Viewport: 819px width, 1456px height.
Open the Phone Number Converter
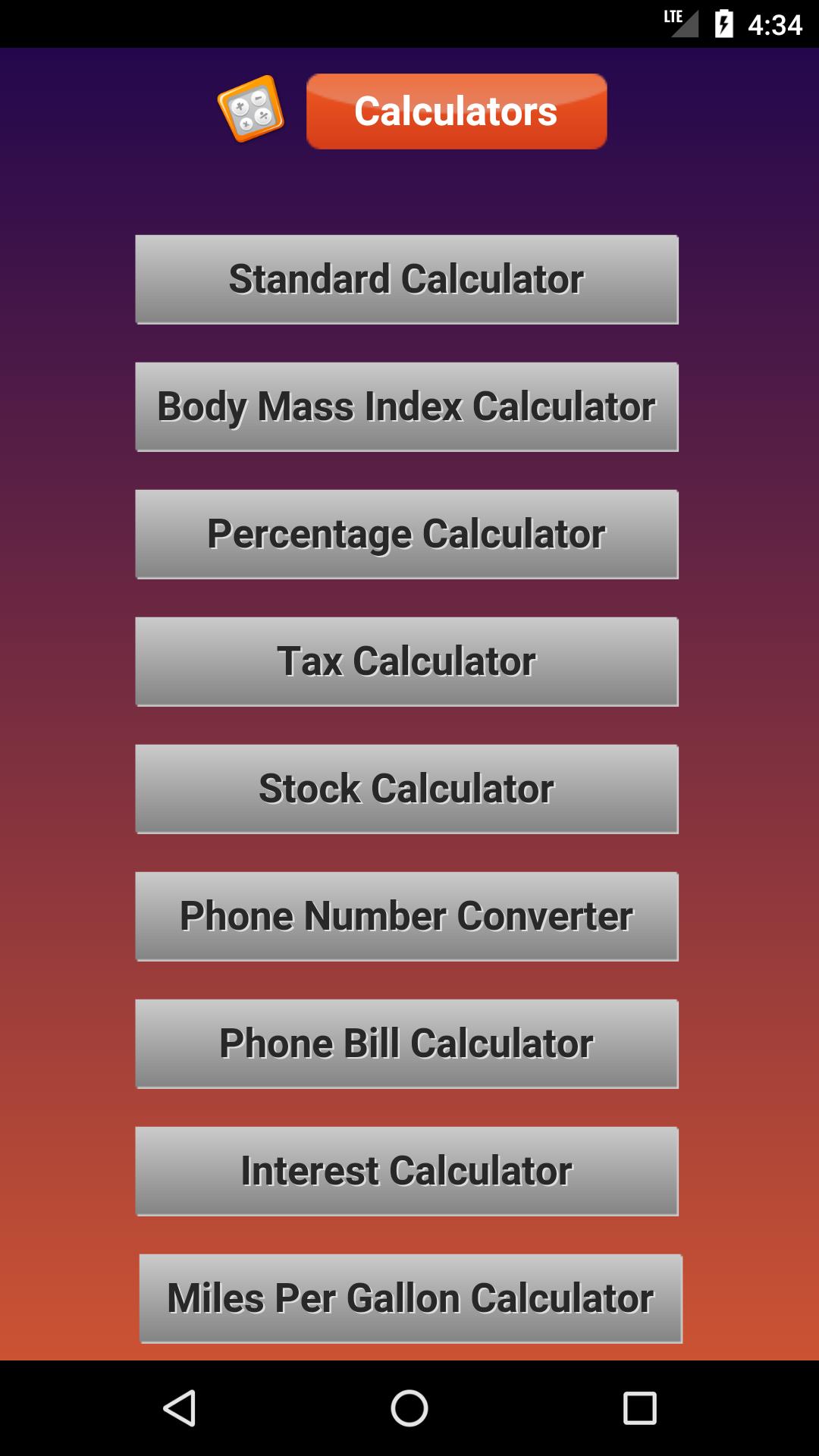tap(406, 916)
